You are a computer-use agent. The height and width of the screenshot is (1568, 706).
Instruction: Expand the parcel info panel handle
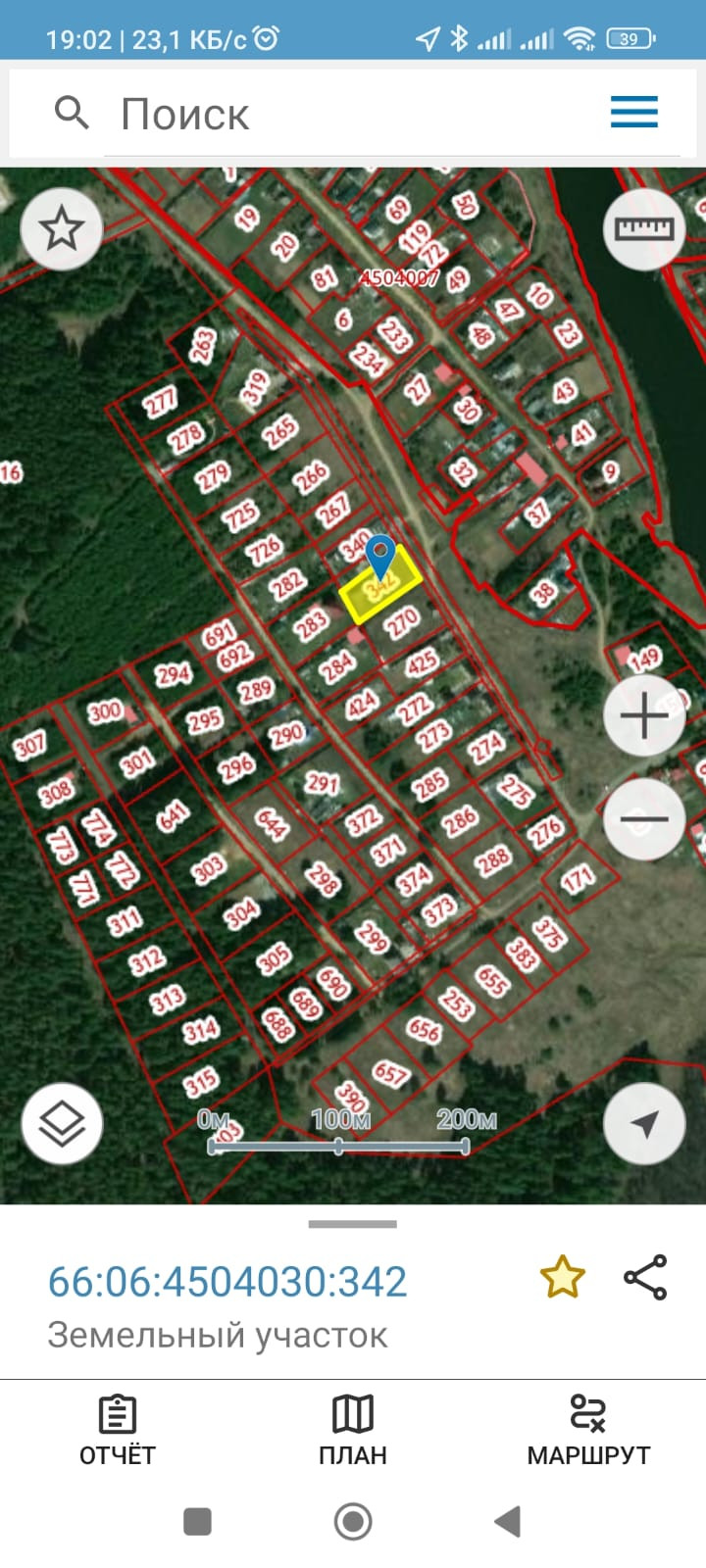353,1224
